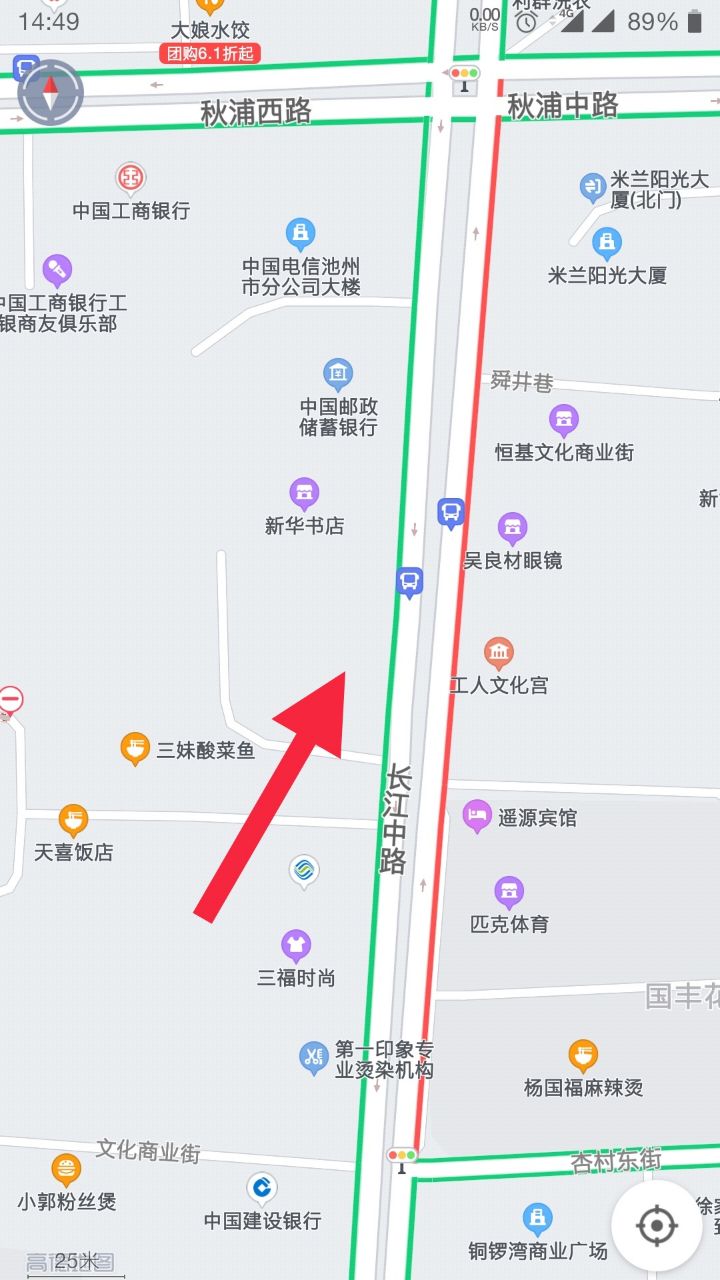Tap the 天喜饭店 restaurant marker
The width and height of the screenshot is (720, 1280).
coord(73,821)
